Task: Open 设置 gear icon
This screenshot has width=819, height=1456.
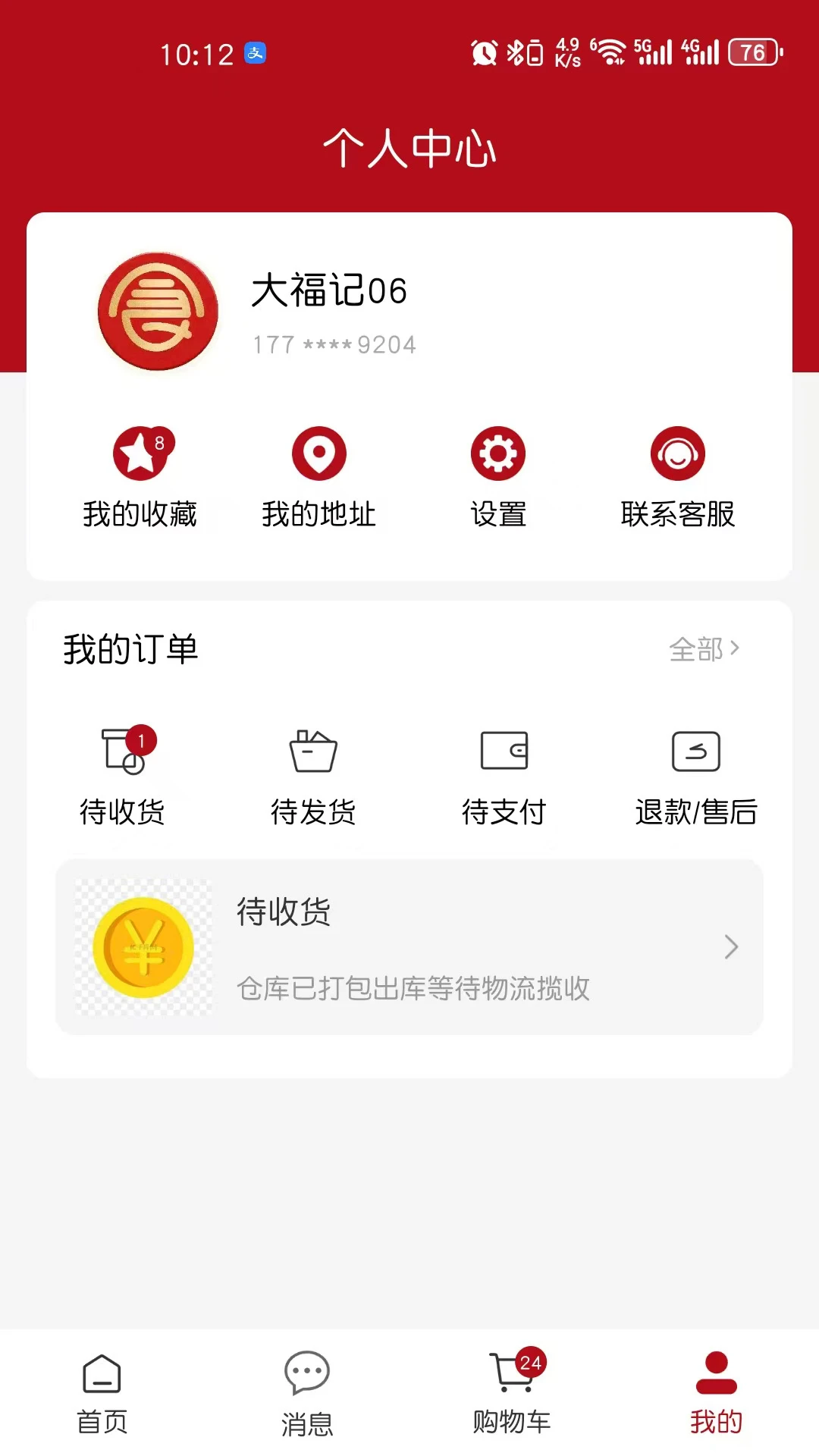Action: (498, 455)
